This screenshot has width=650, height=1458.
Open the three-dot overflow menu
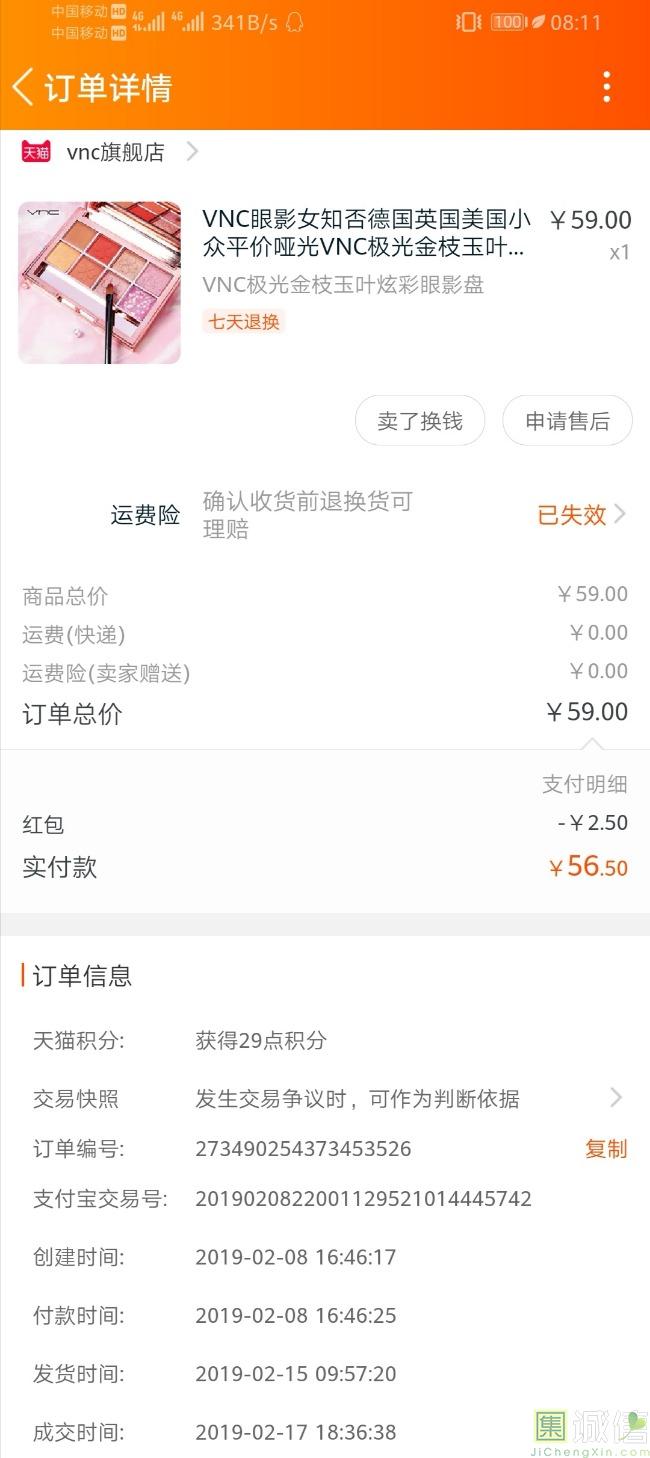pos(606,87)
